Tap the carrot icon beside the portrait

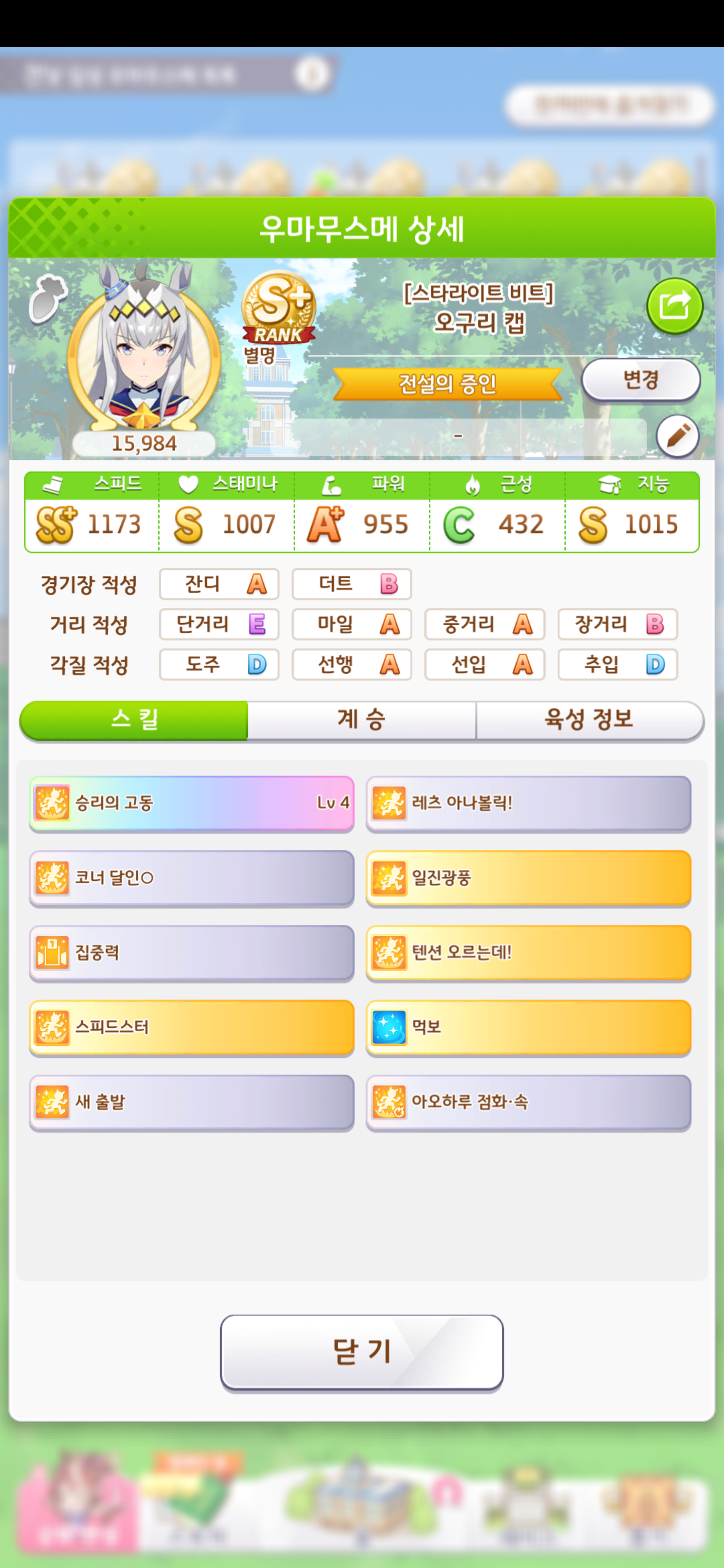tap(47, 298)
